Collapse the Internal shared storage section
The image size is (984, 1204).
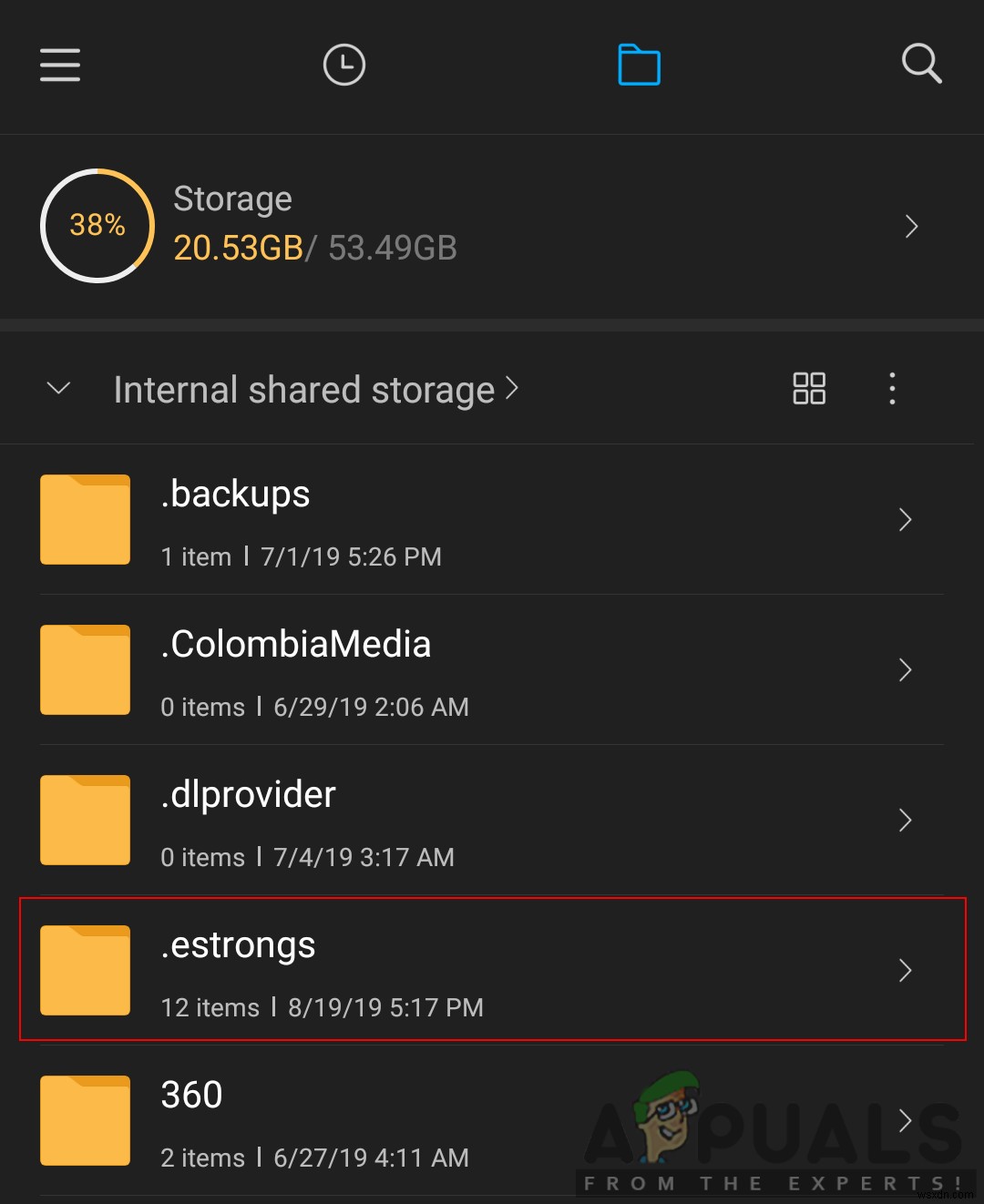point(57,388)
